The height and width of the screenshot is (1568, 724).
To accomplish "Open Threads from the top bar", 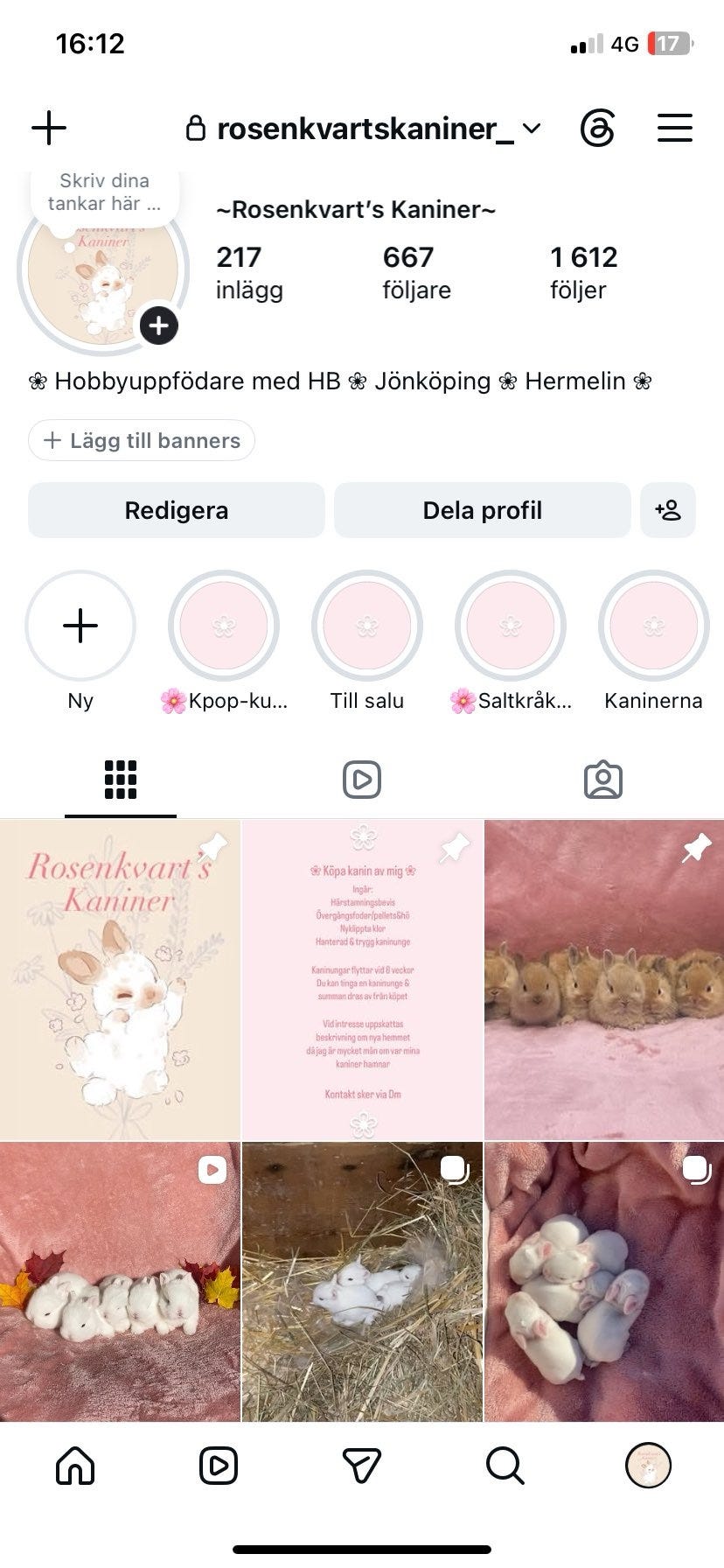I will [598, 129].
